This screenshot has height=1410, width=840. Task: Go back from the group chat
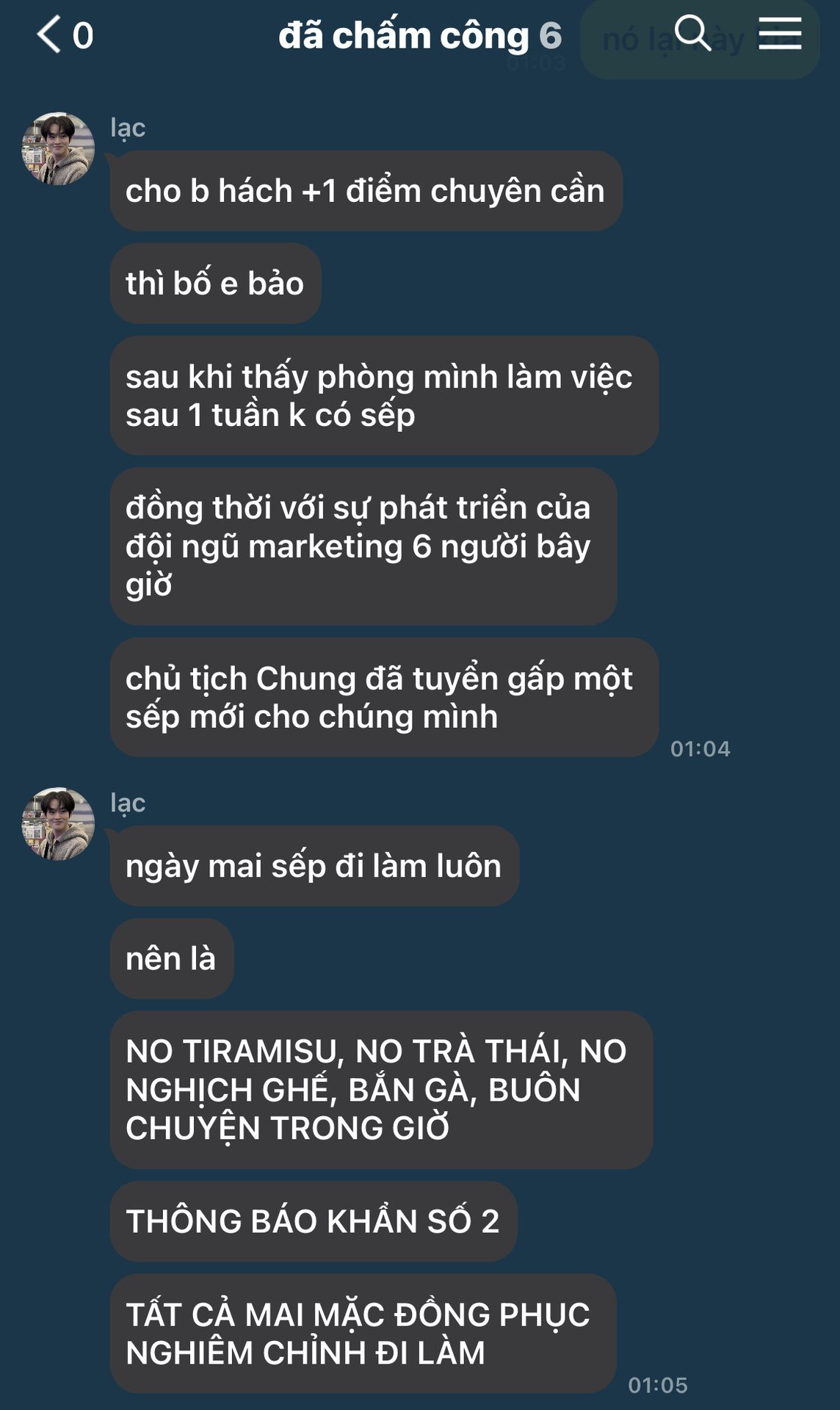50,35
